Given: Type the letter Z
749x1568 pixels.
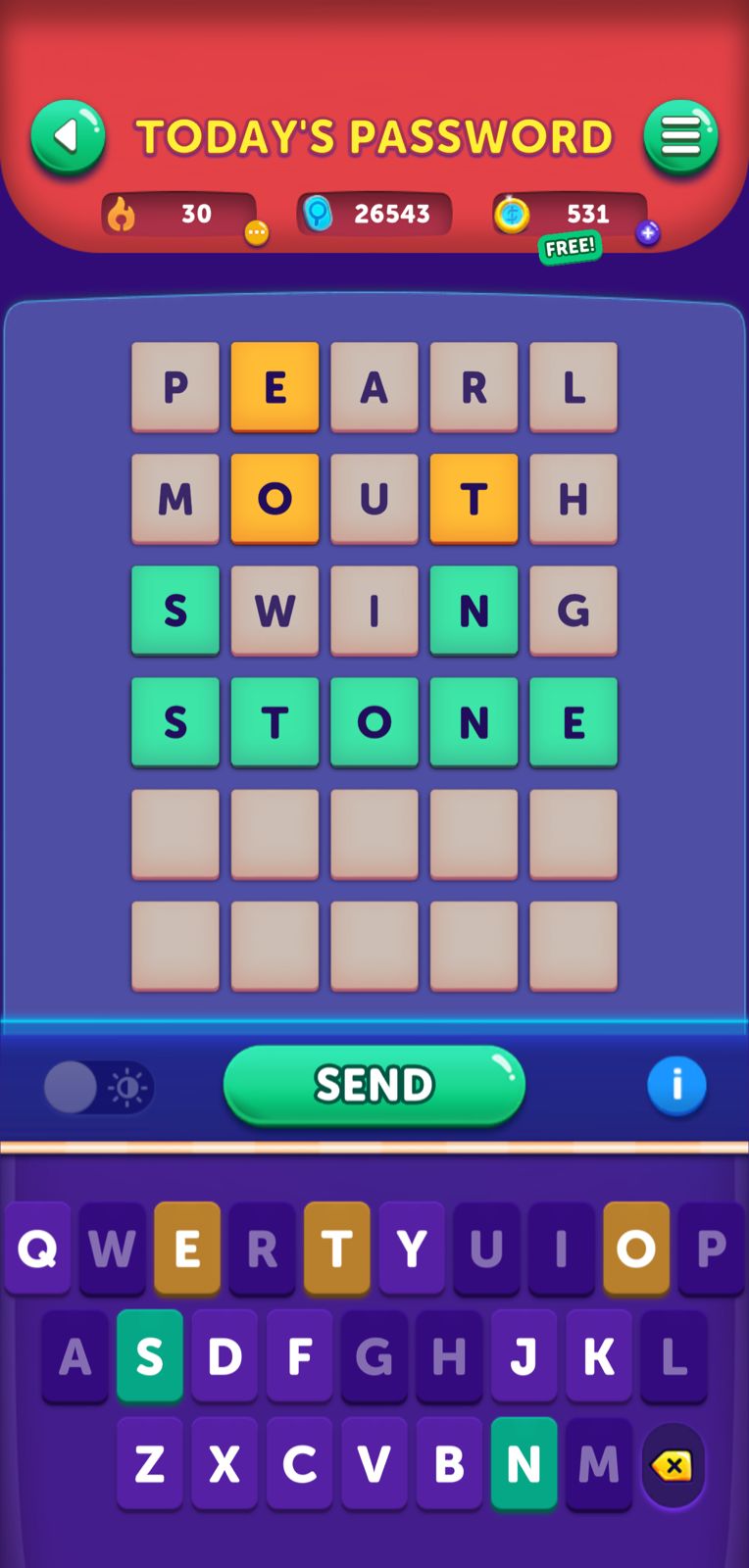Looking at the screenshot, I should 150,1464.
